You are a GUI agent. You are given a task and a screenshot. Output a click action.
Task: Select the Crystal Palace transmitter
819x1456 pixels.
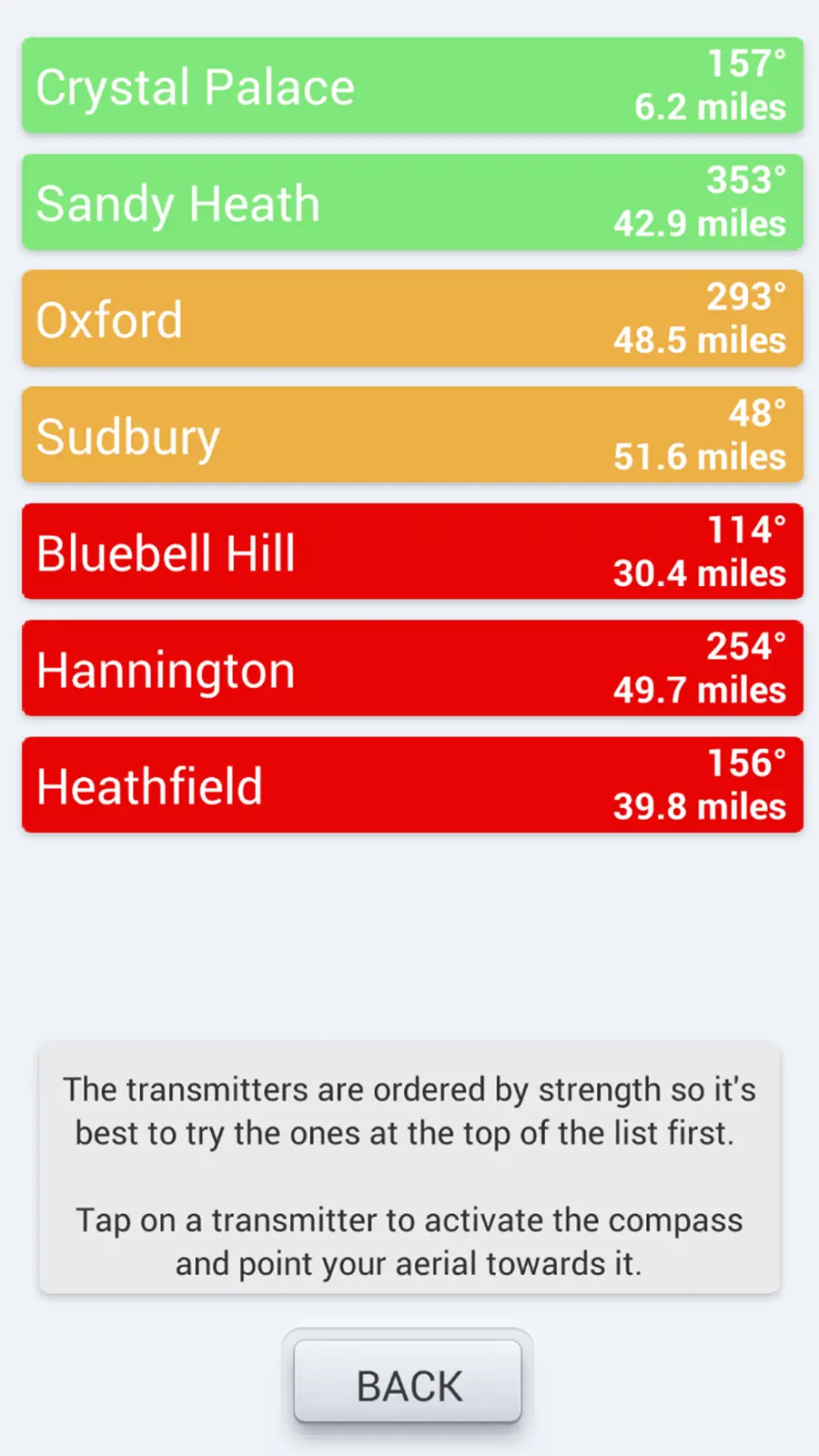point(412,86)
